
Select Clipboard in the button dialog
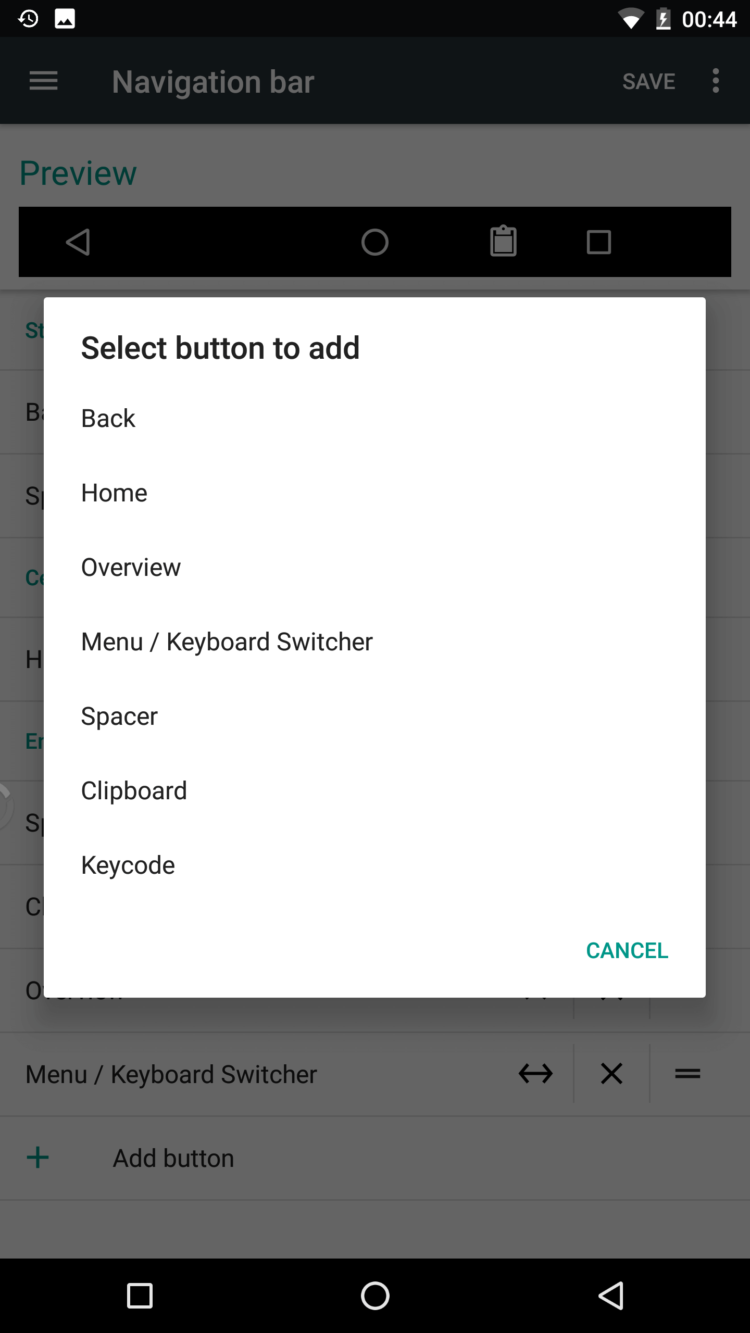(134, 790)
